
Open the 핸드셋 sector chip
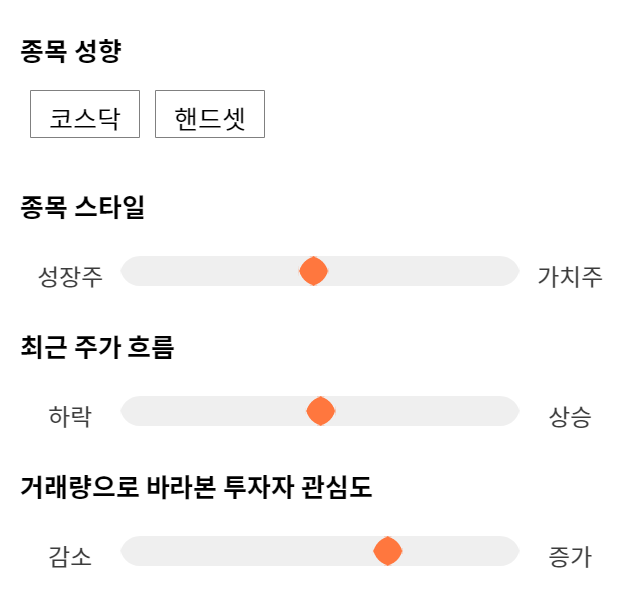(x=210, y=114)
